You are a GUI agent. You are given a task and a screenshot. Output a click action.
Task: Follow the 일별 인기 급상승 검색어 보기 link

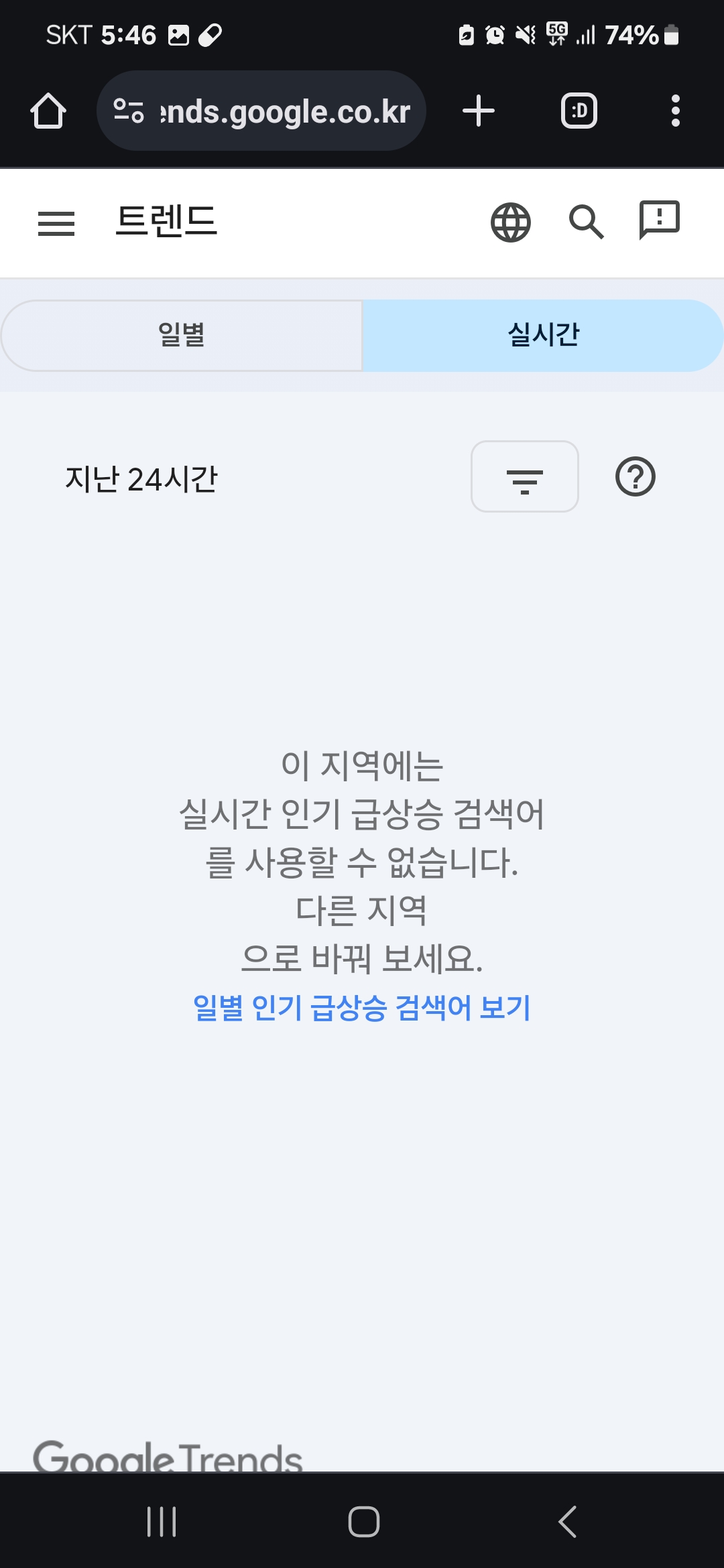(362, 1008)
